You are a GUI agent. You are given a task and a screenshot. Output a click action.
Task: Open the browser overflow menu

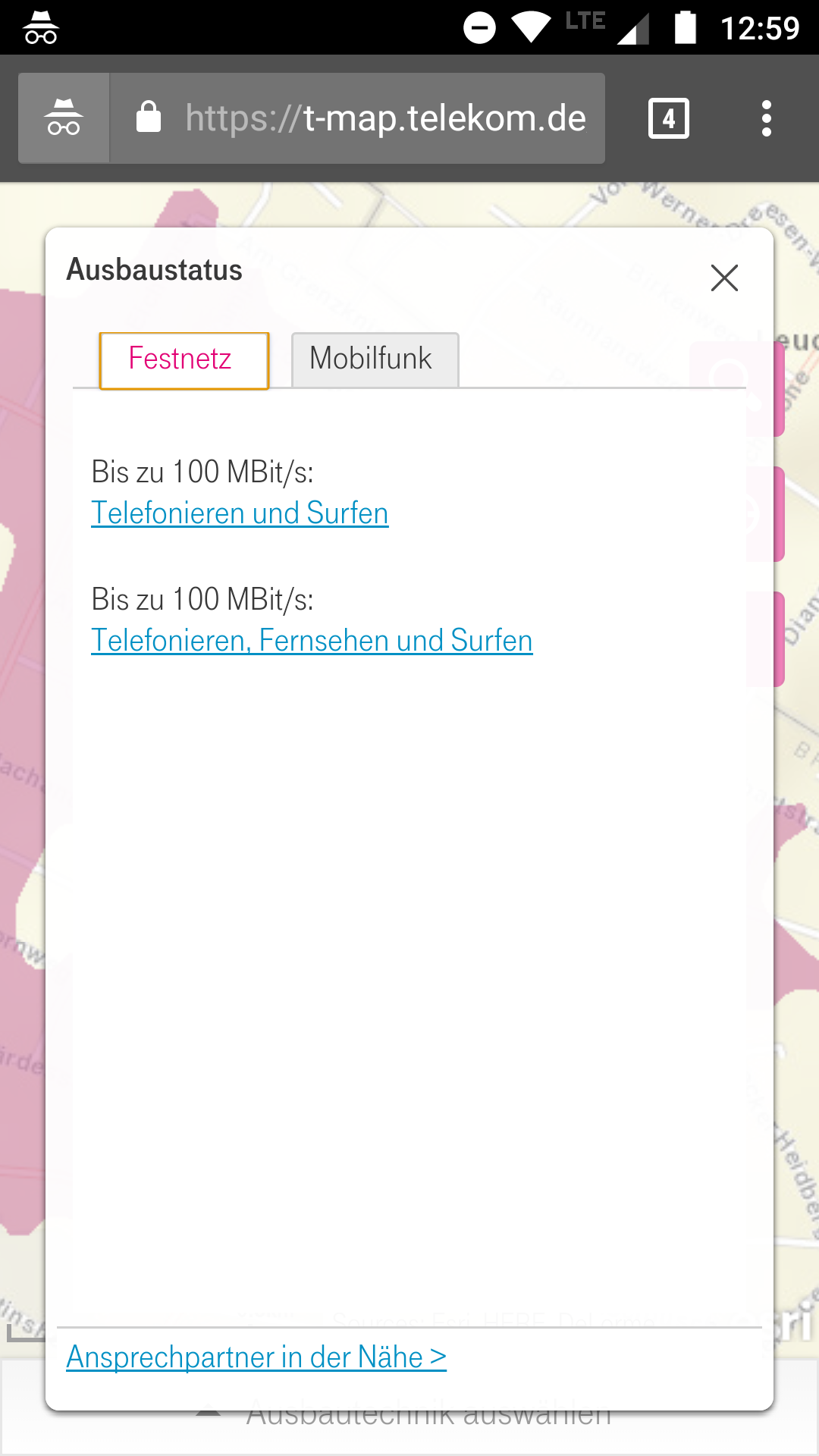(767, 119)
